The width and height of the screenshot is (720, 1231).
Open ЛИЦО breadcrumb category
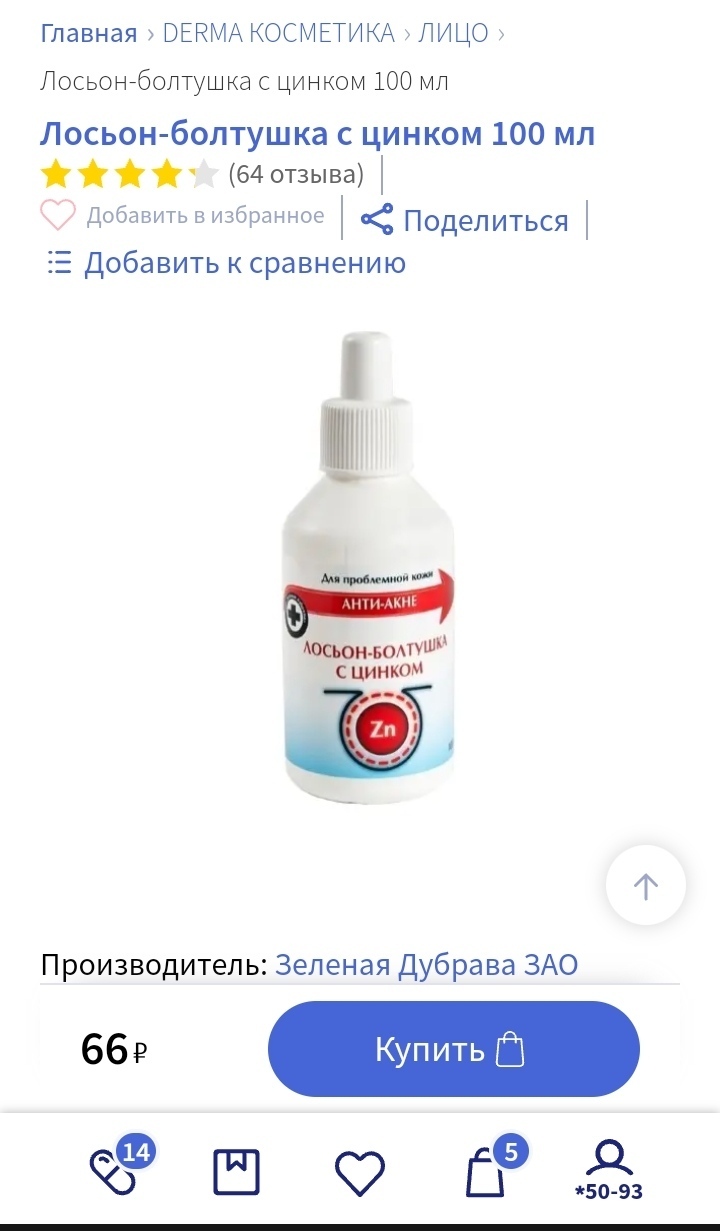[x=453, y=33]
